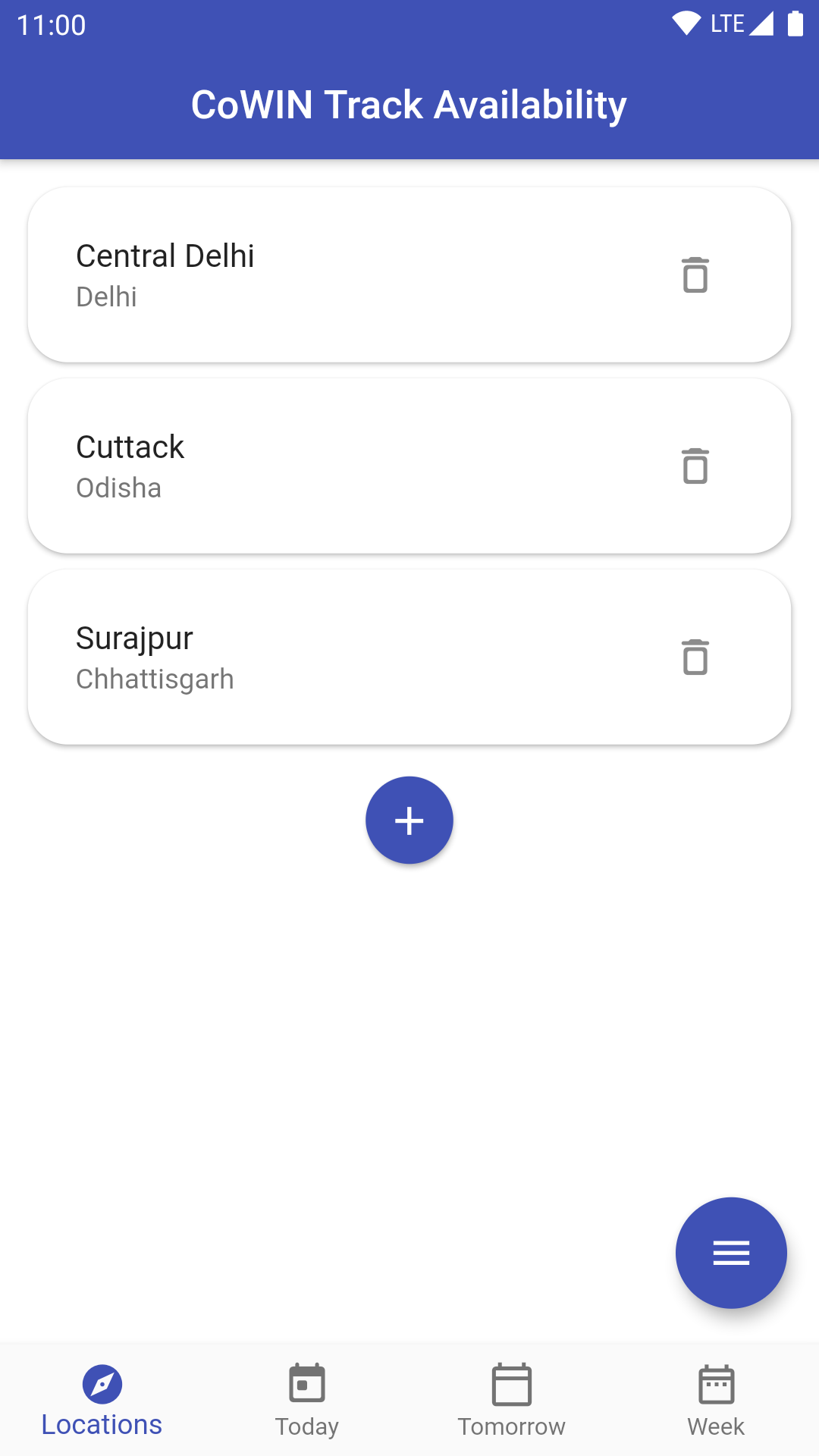Screen dimensions: 819x1456
Task: Switch to the Today tab
Action: click(307, 1400)
